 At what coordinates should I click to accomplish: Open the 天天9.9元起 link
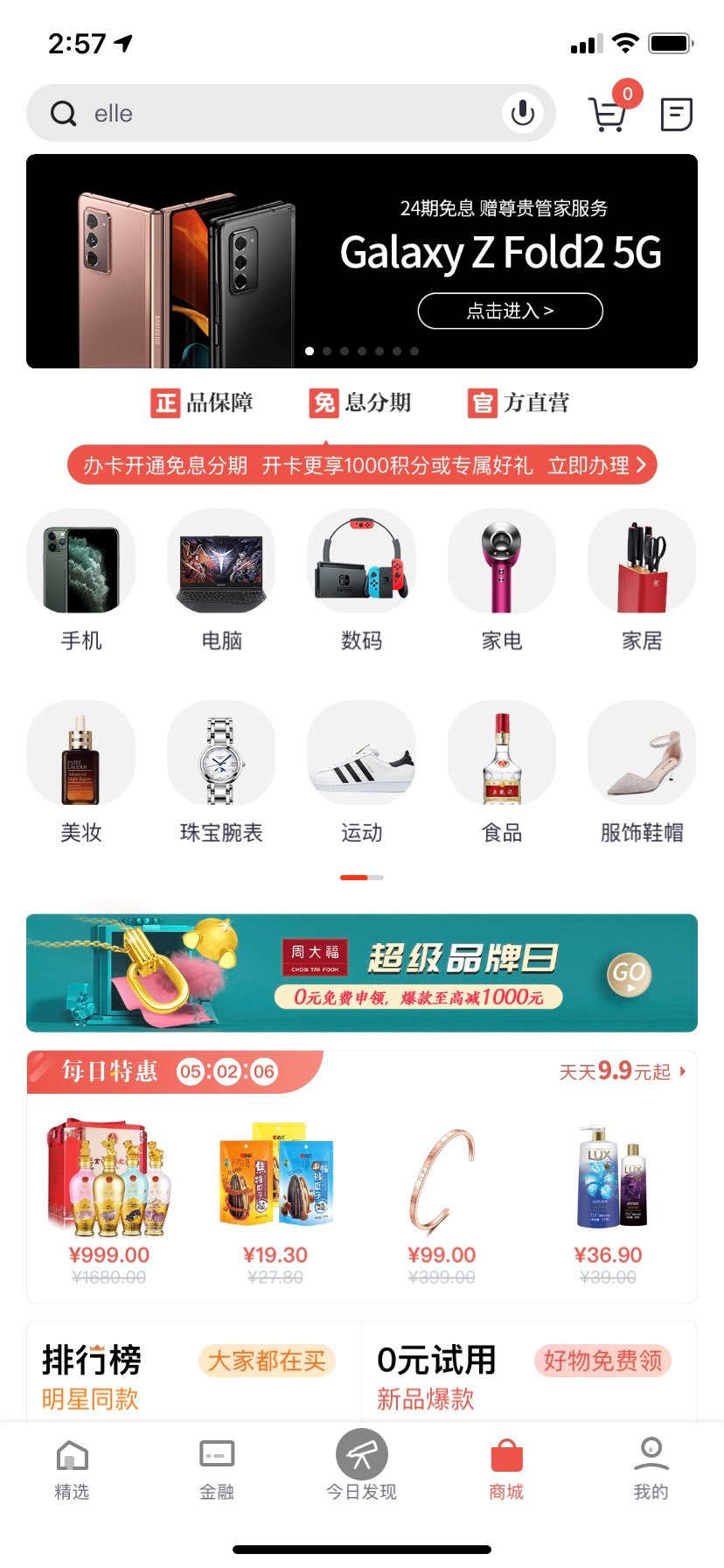click(x=623, y=1071)
